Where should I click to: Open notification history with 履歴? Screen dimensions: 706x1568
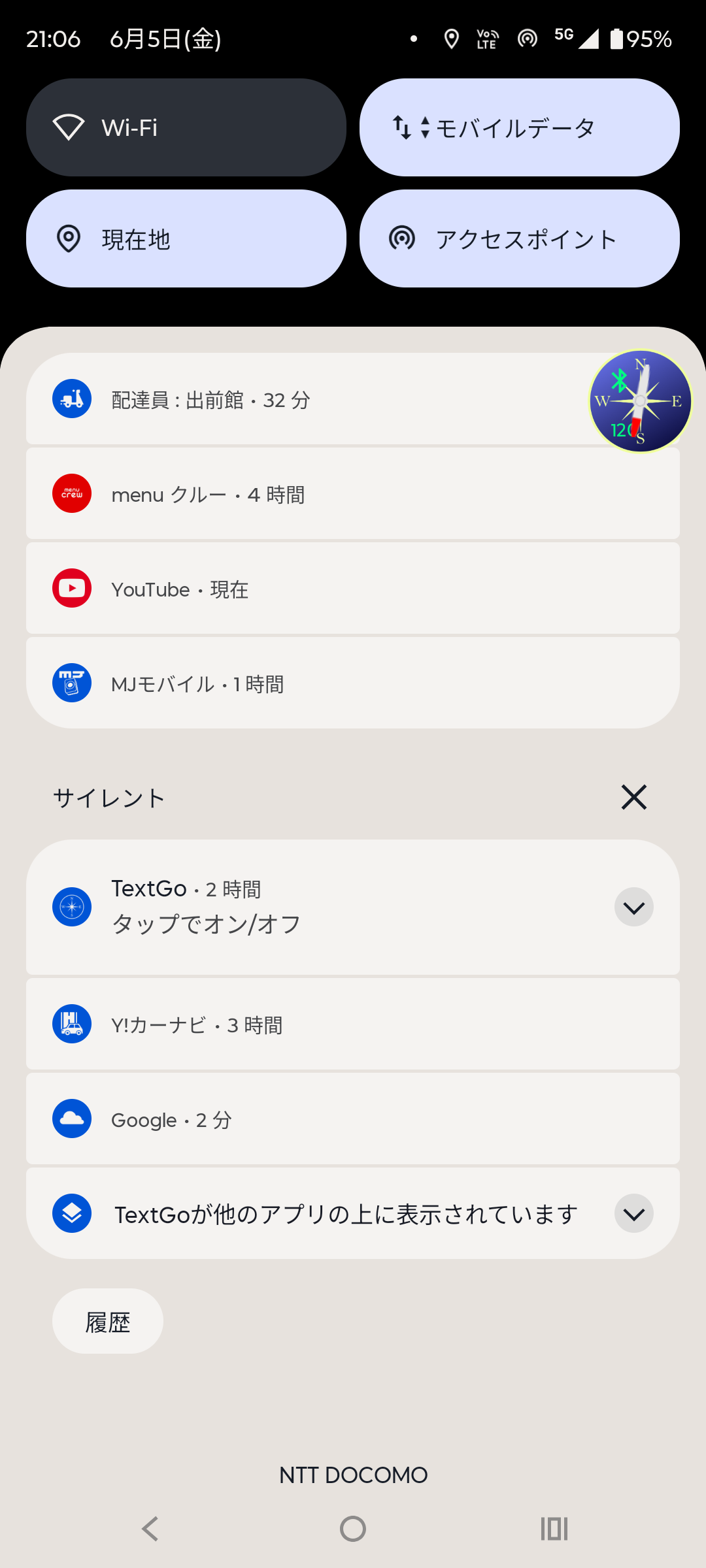pos(108,1321)
